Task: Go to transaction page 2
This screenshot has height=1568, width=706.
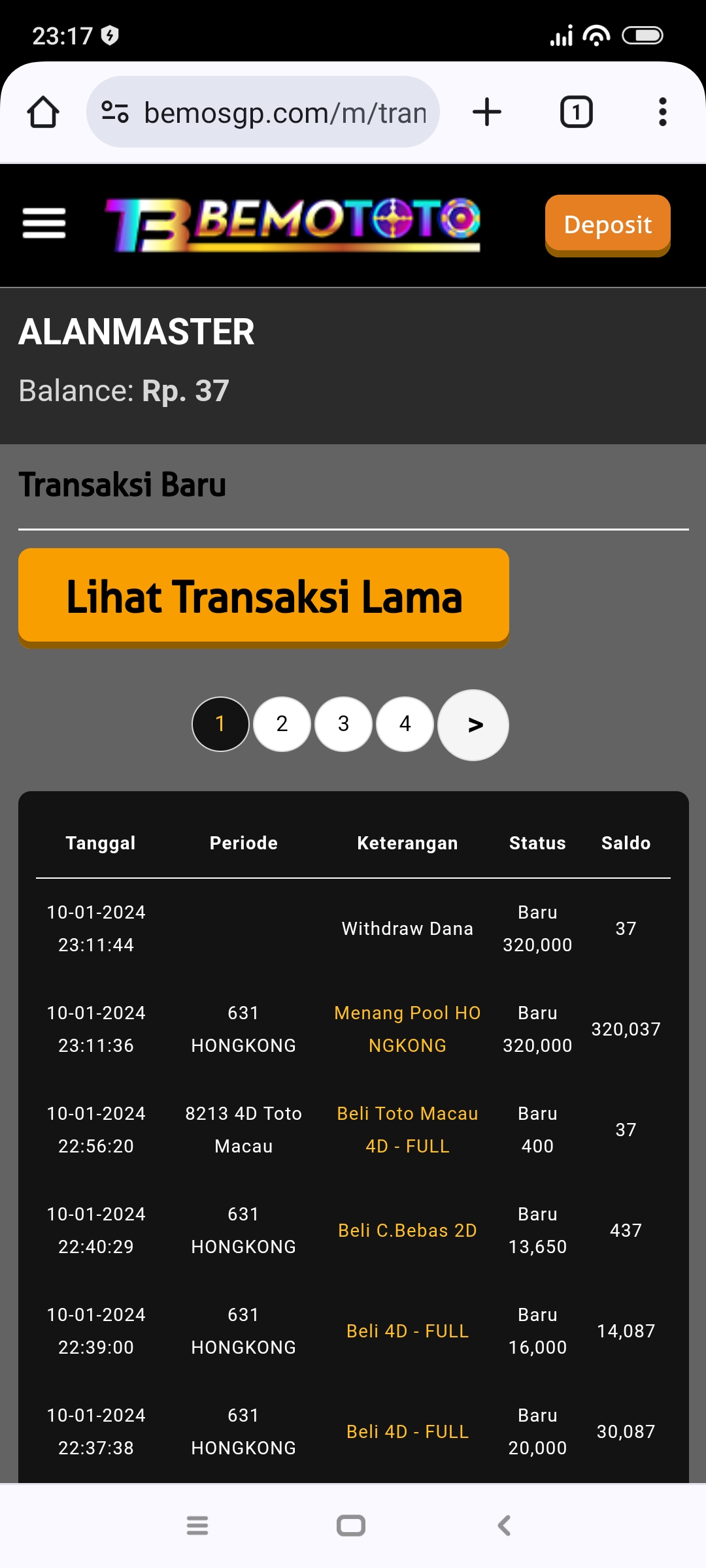Action: (282, 724)
